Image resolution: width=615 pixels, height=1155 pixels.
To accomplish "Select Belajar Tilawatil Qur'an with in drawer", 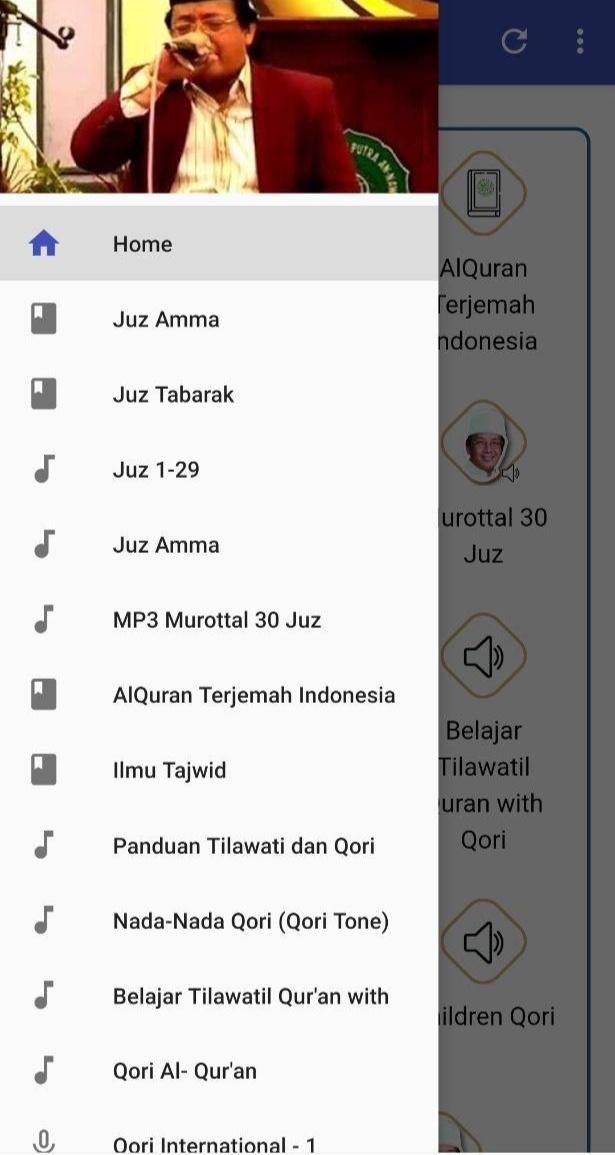I will [x=219, y=996].
